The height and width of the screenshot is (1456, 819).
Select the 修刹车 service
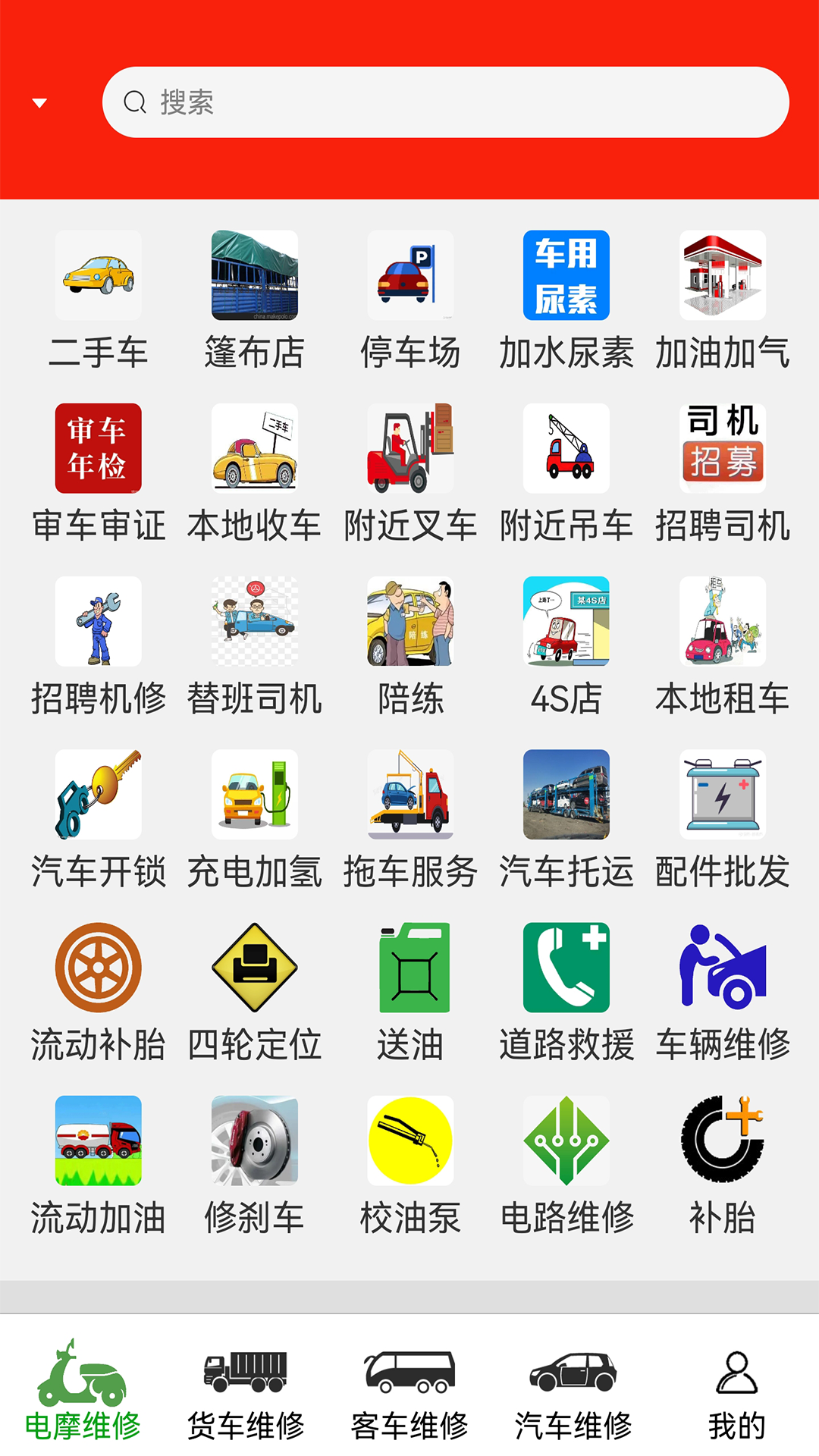click(x=255, y=1166)
